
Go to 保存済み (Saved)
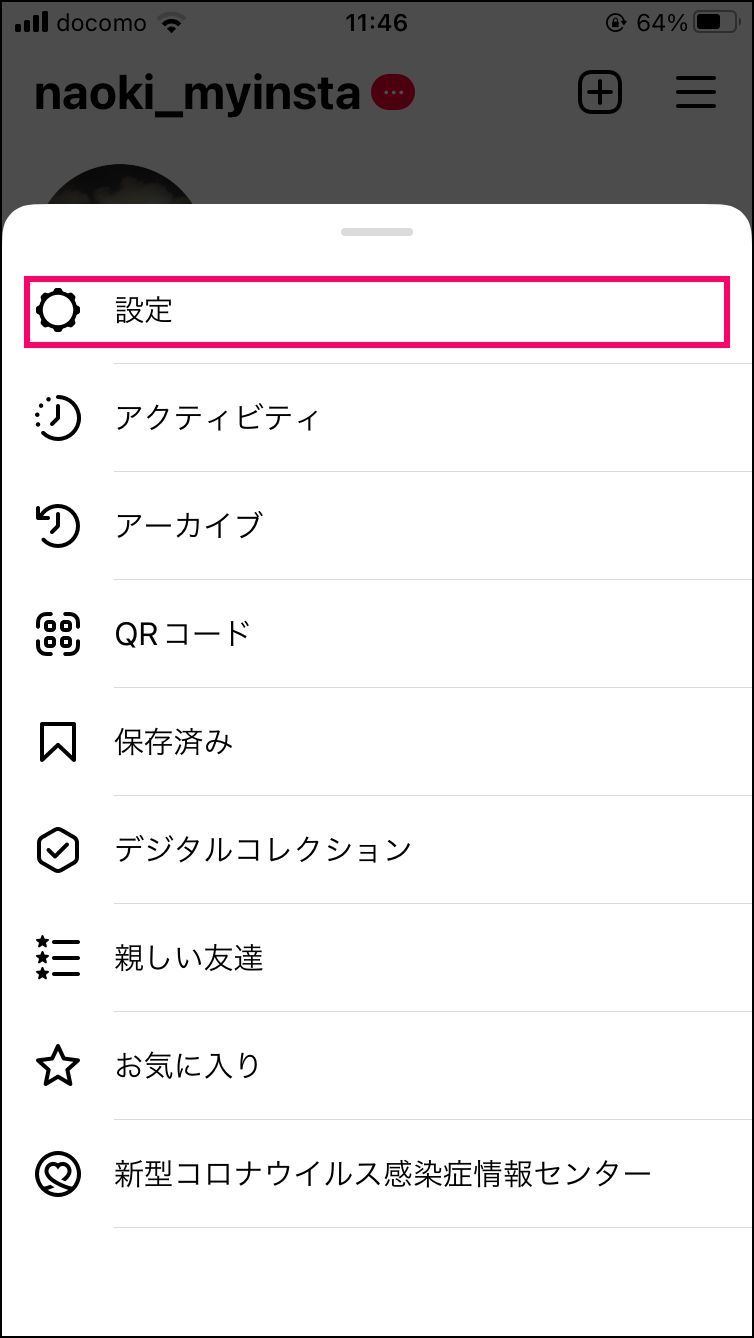pyautogui.click(x=377, y=742)
